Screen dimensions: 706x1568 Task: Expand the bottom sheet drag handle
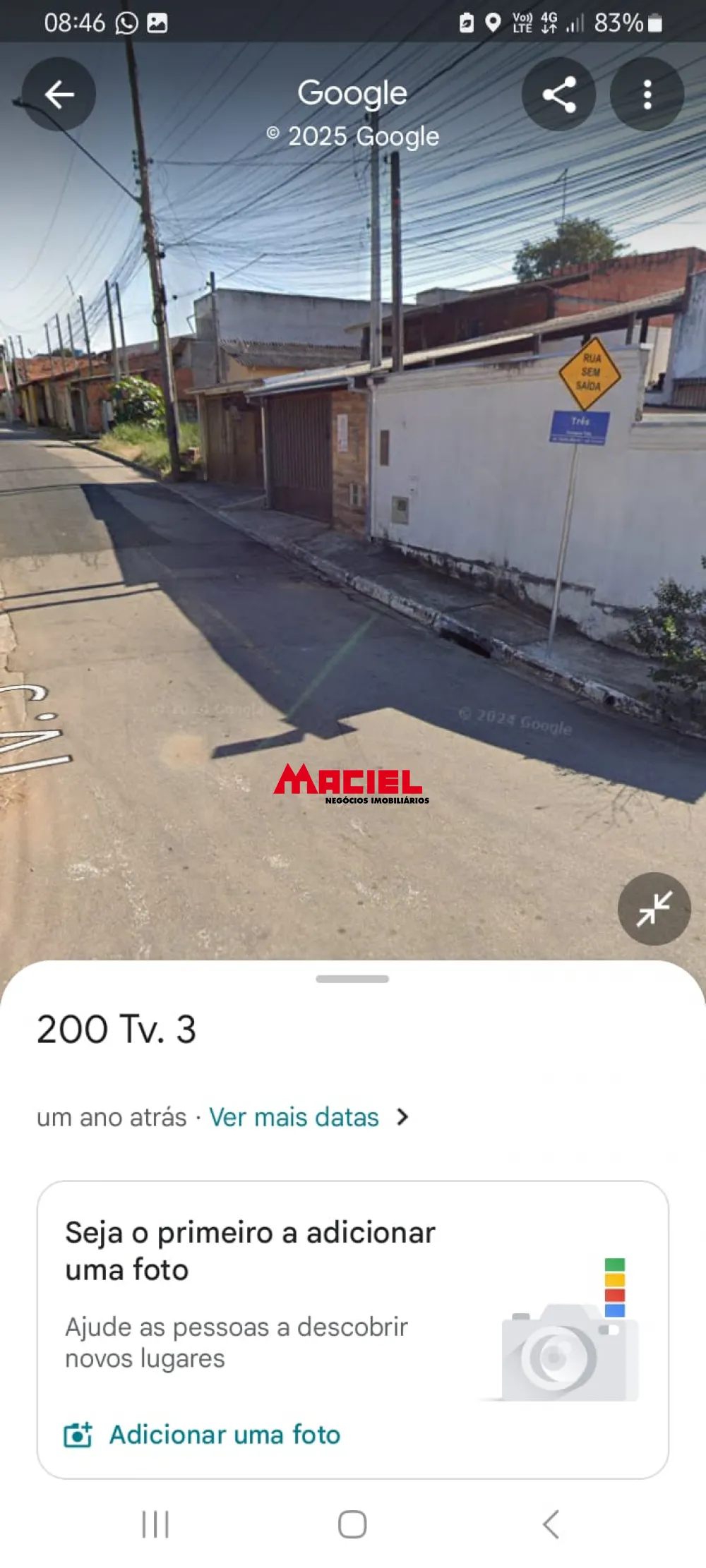(x=353, y=978)
